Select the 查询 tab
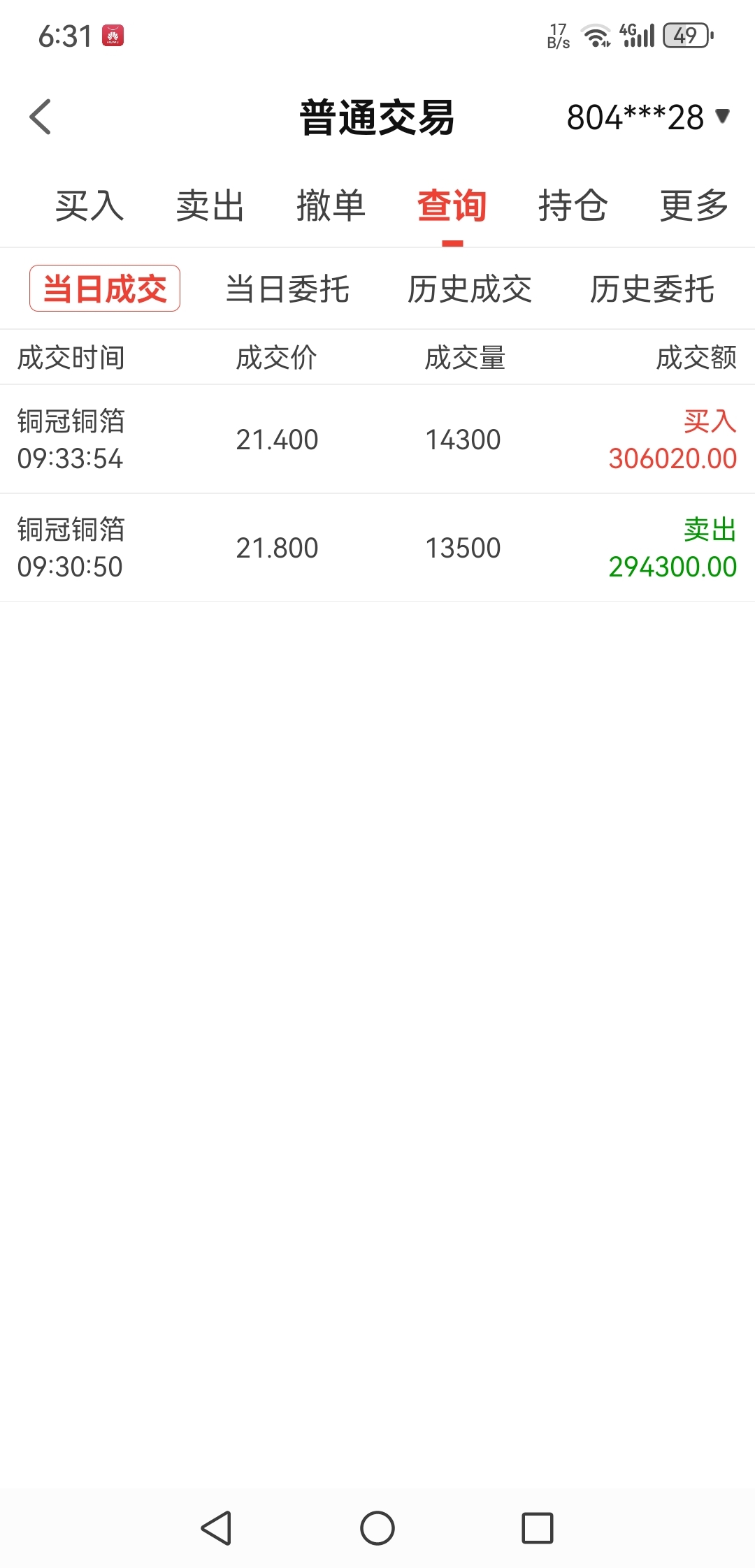 point(452,206)
